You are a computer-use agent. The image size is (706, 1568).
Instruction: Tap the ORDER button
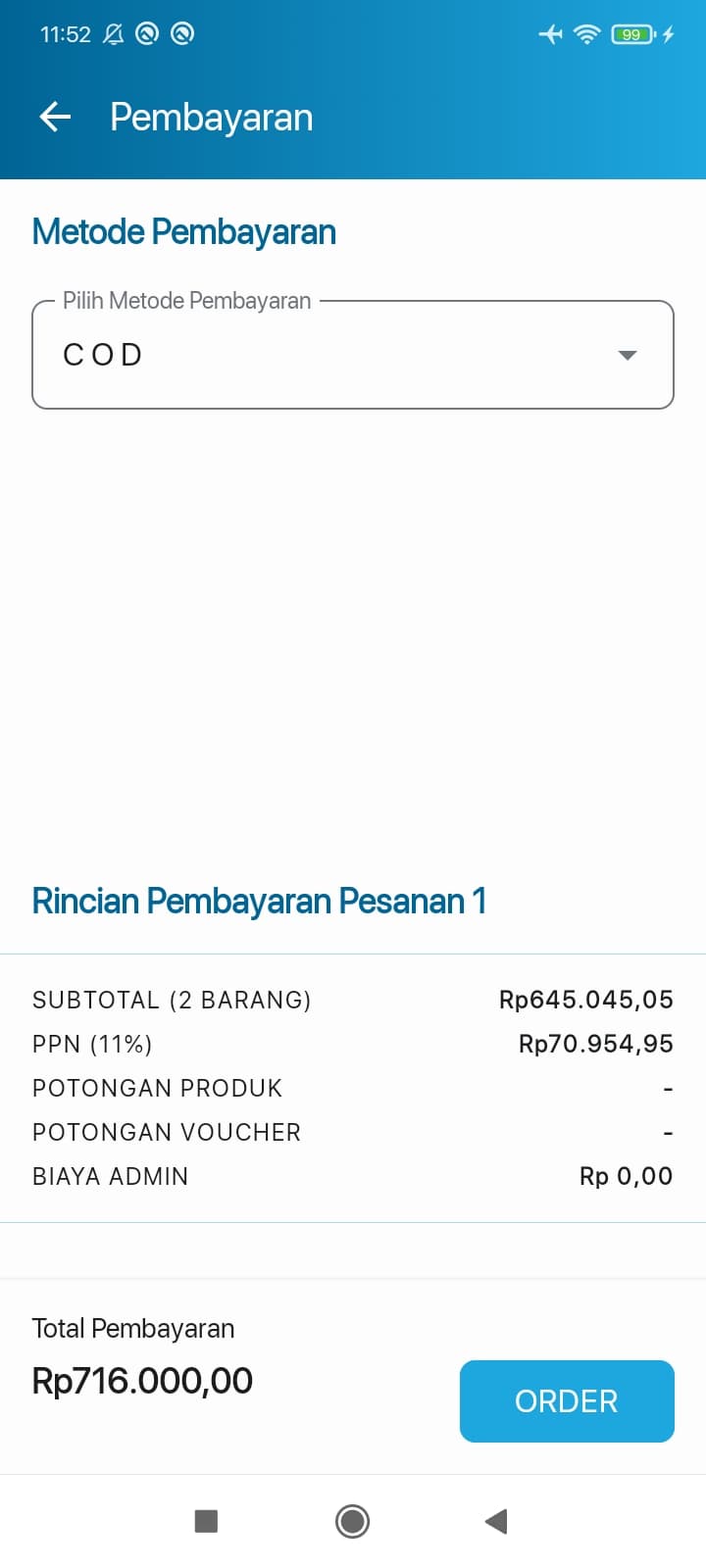click(567, 1400)
